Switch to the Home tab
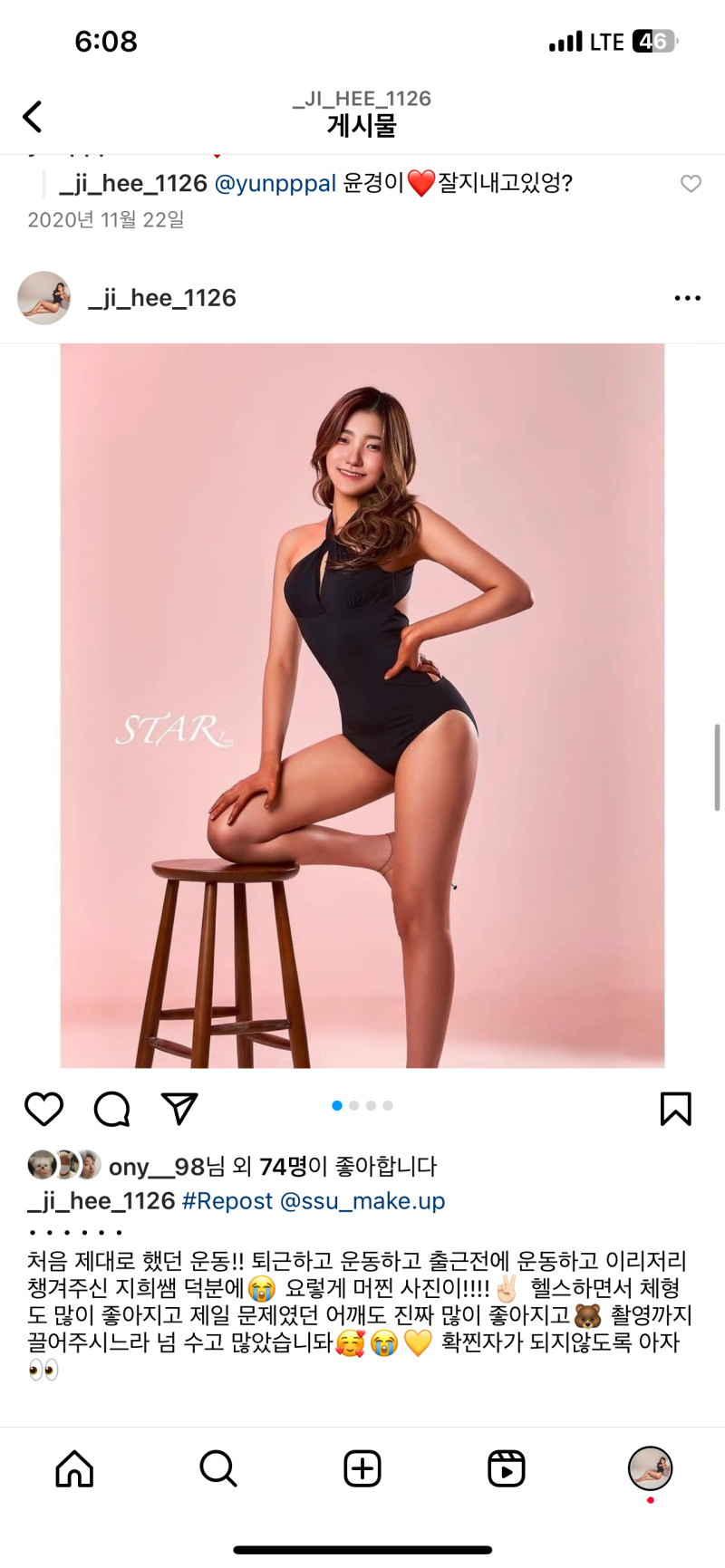Screen dimensions: 725x1568 [x=74, y=1469]
